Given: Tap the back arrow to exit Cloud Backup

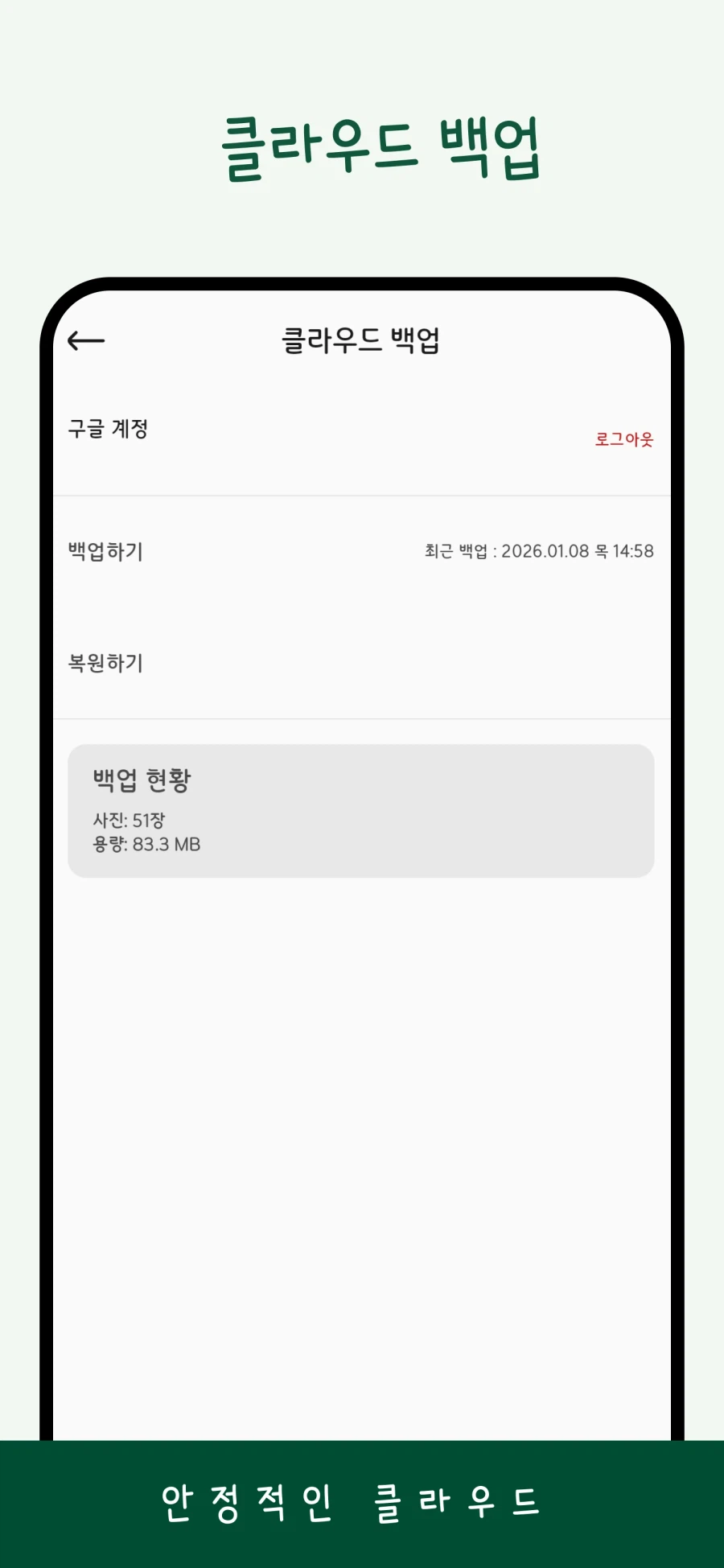Looking at the screenshot, I should click(85, 340).
